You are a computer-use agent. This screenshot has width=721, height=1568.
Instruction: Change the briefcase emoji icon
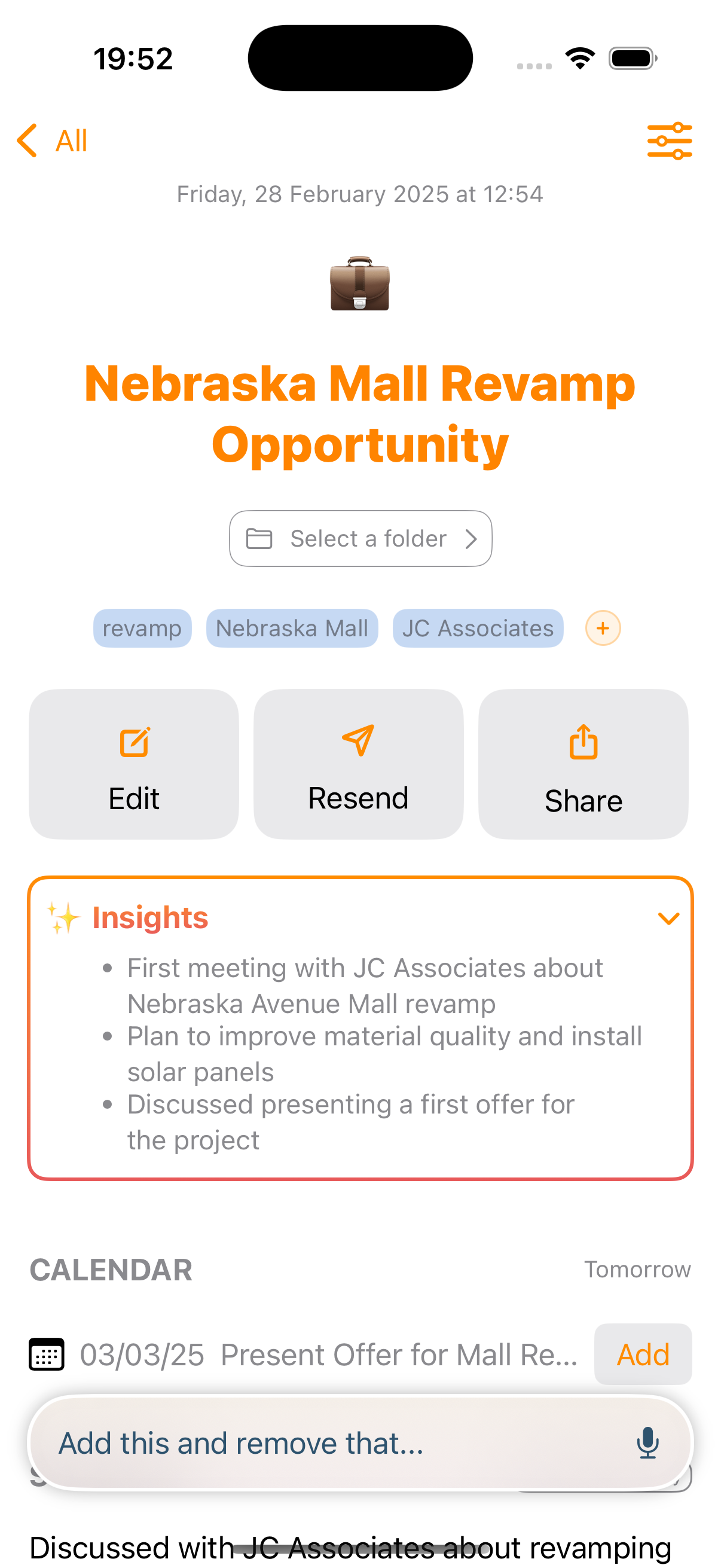359,283
